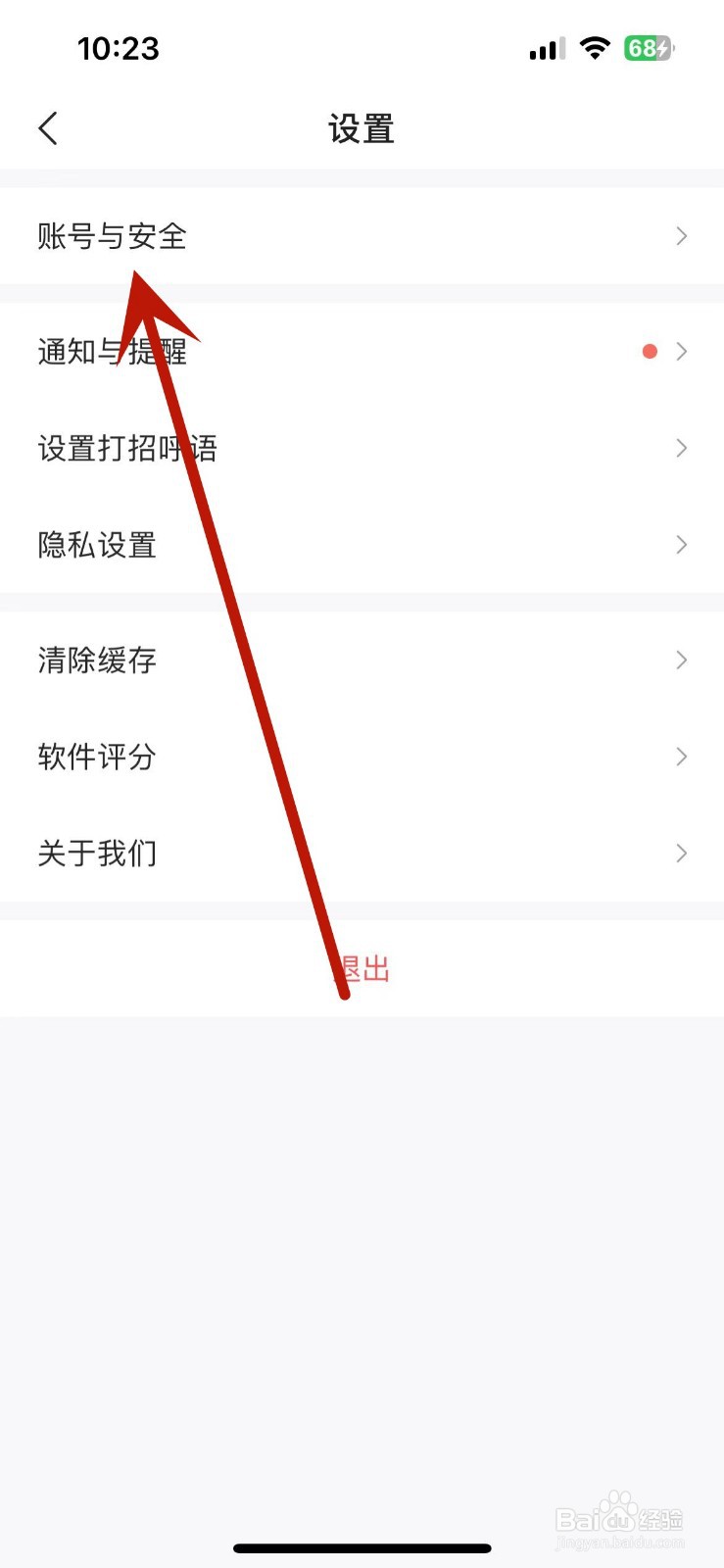The image size is (724, 1568).
Task: Open 账号与安全 (Account & Security) settings
Action: coord(113,236)
